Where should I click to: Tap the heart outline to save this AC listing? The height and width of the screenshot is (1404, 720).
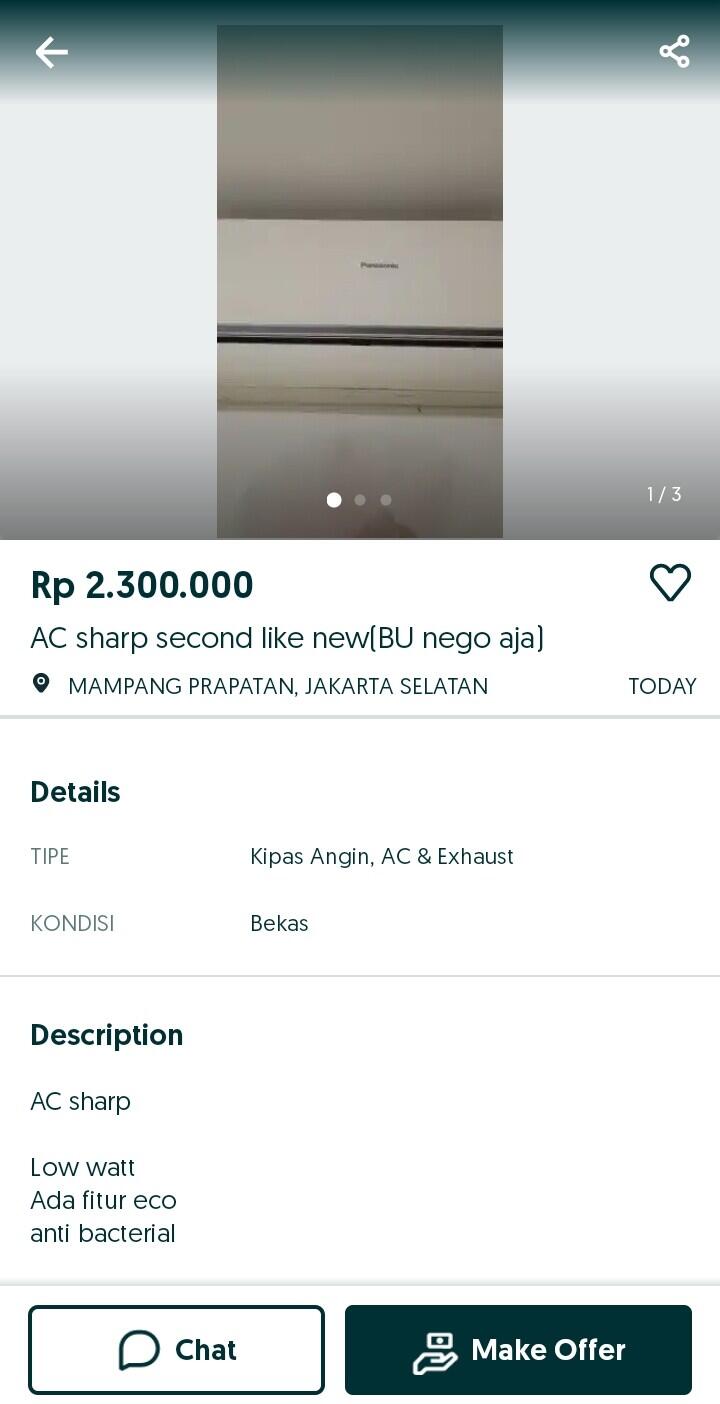coord(670,582)
